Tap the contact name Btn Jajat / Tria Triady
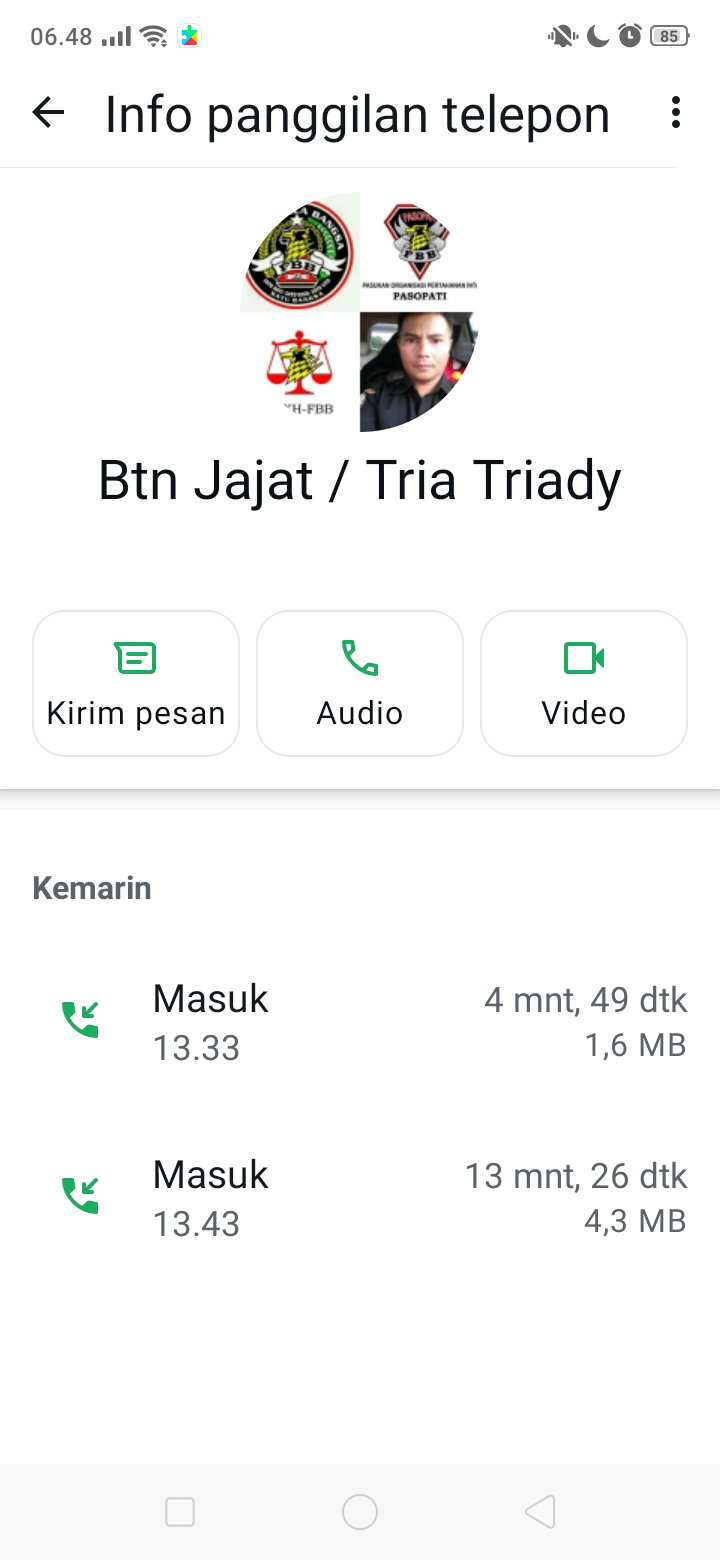 click(x=360, y=480)
